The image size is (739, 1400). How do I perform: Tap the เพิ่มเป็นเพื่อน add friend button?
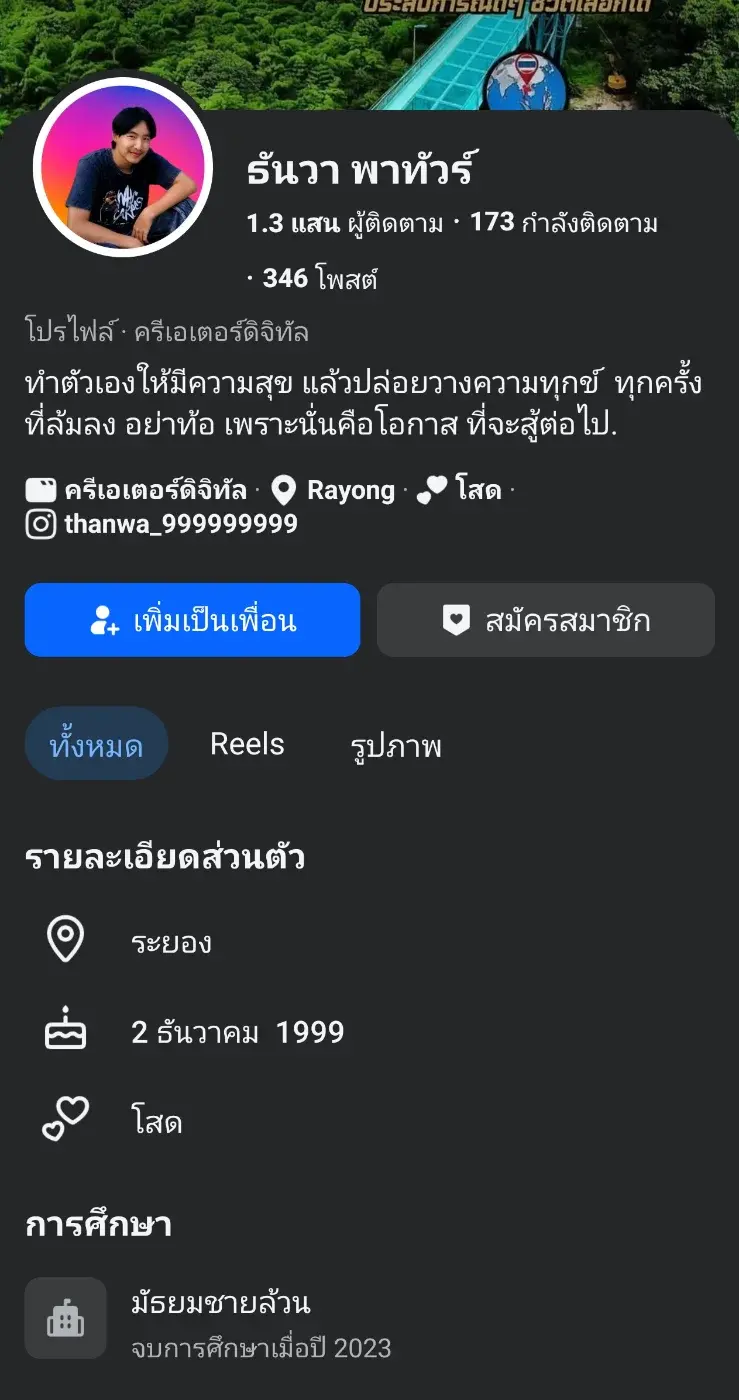pos(192,620)
